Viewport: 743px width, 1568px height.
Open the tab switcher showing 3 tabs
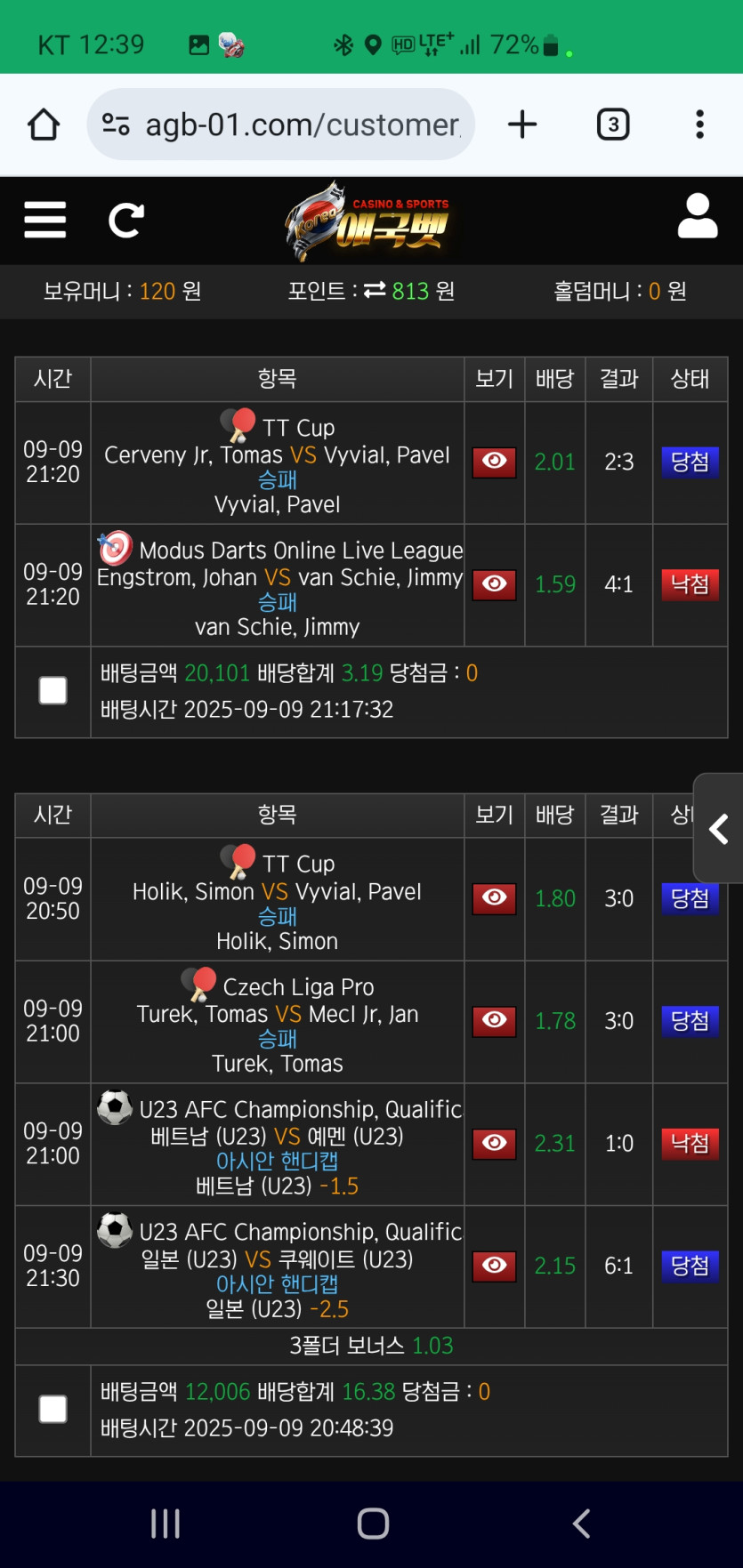coord(612,125)
